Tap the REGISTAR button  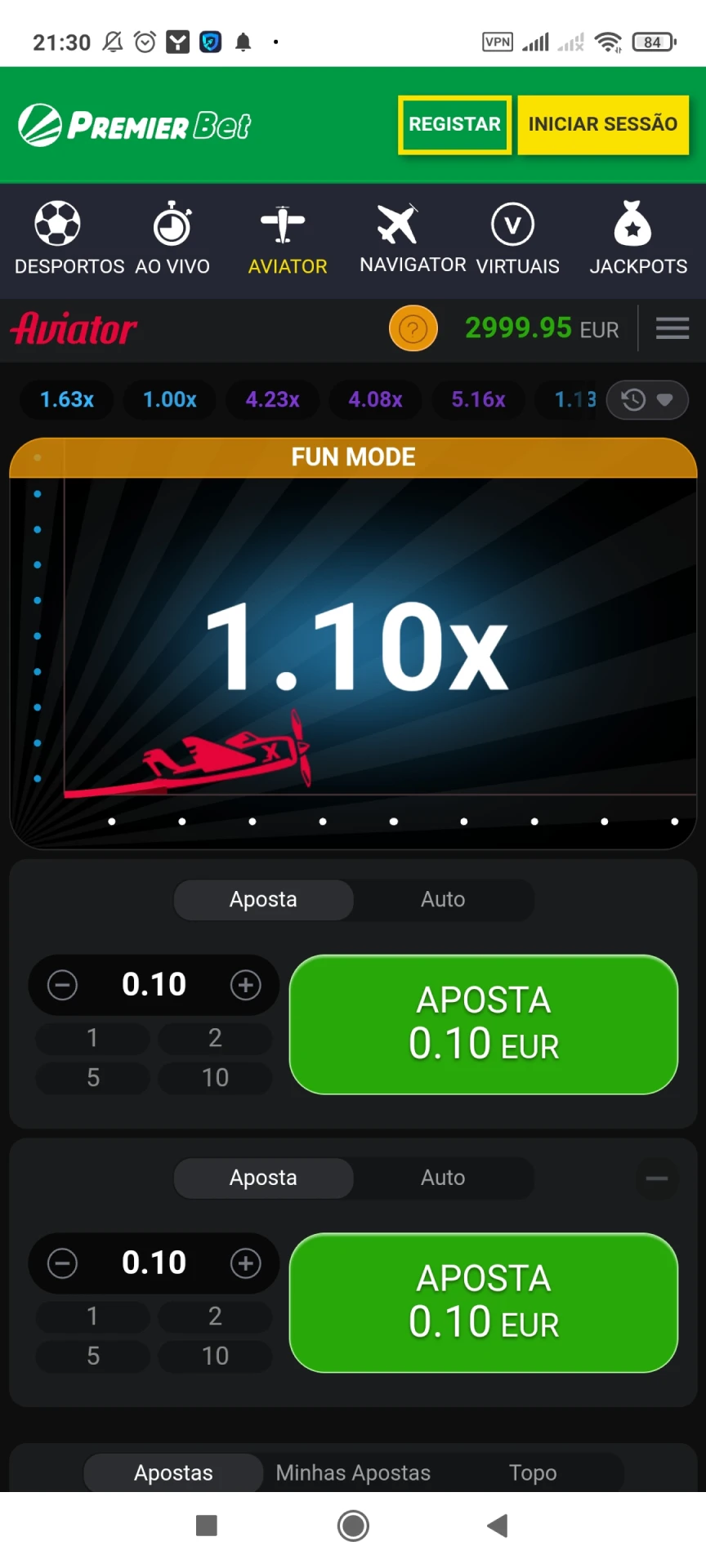tap(454, 124)
